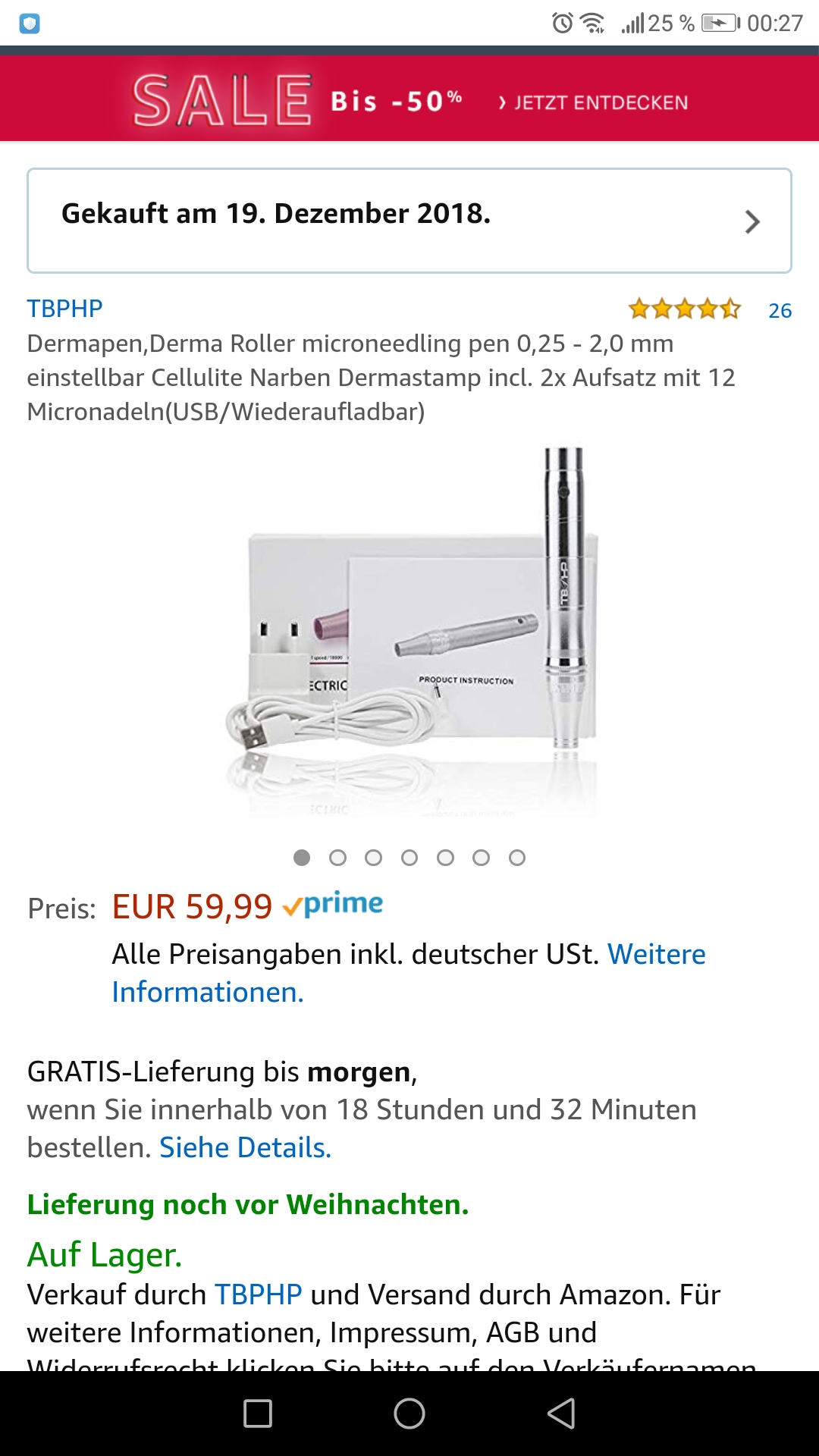
Task: Go to the system home screen
Action: (409, 1414)
